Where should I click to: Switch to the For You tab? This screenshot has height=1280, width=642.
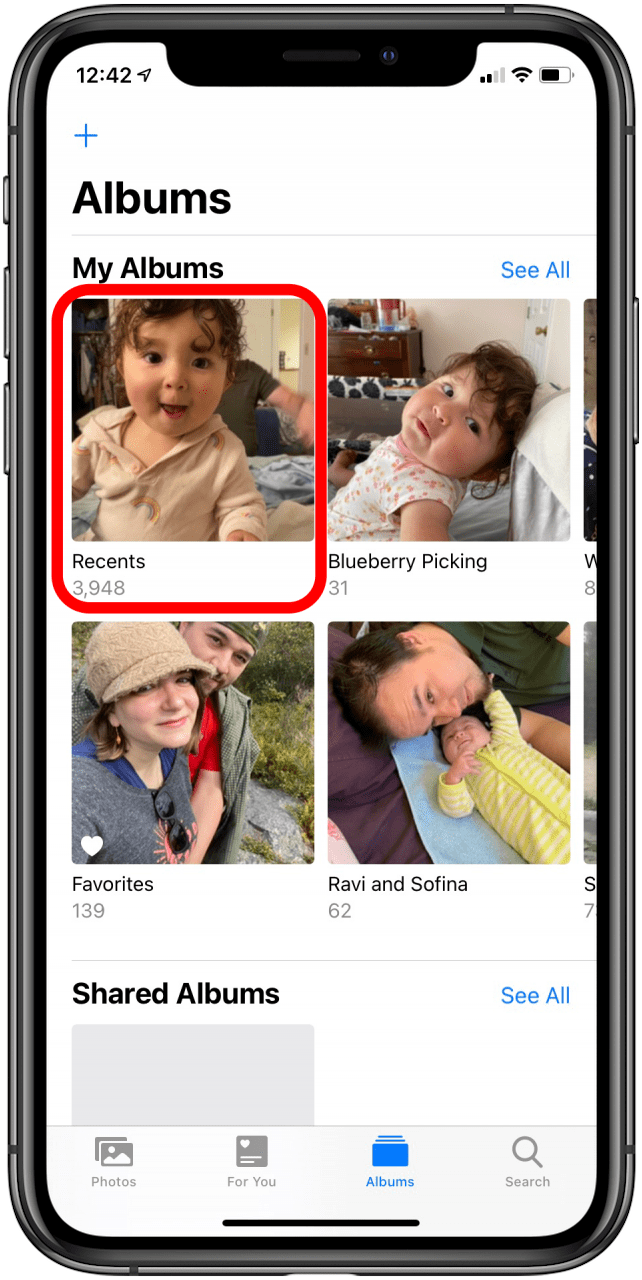point(251,1162)
